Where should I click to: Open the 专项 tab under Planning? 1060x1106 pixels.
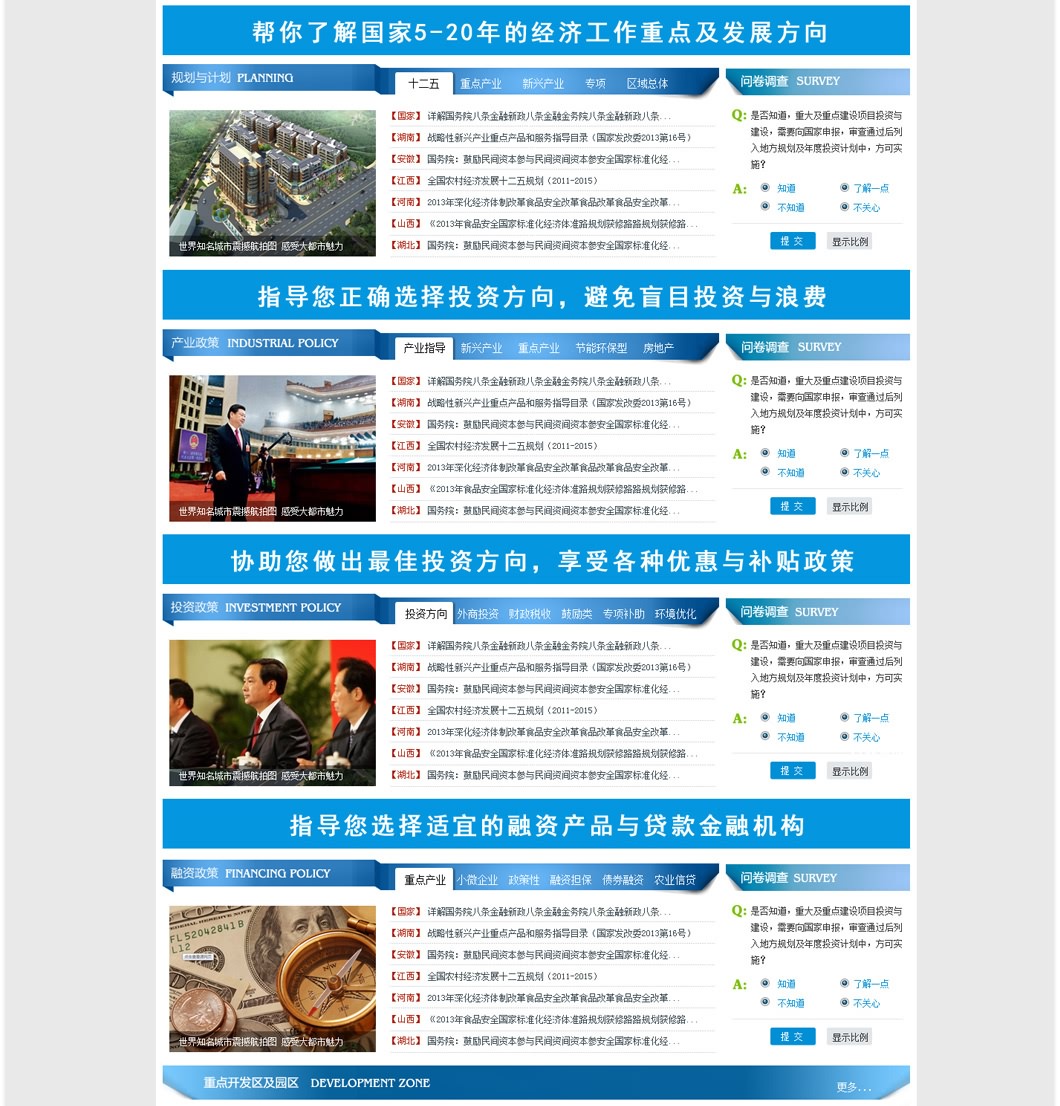coord(595,84)
